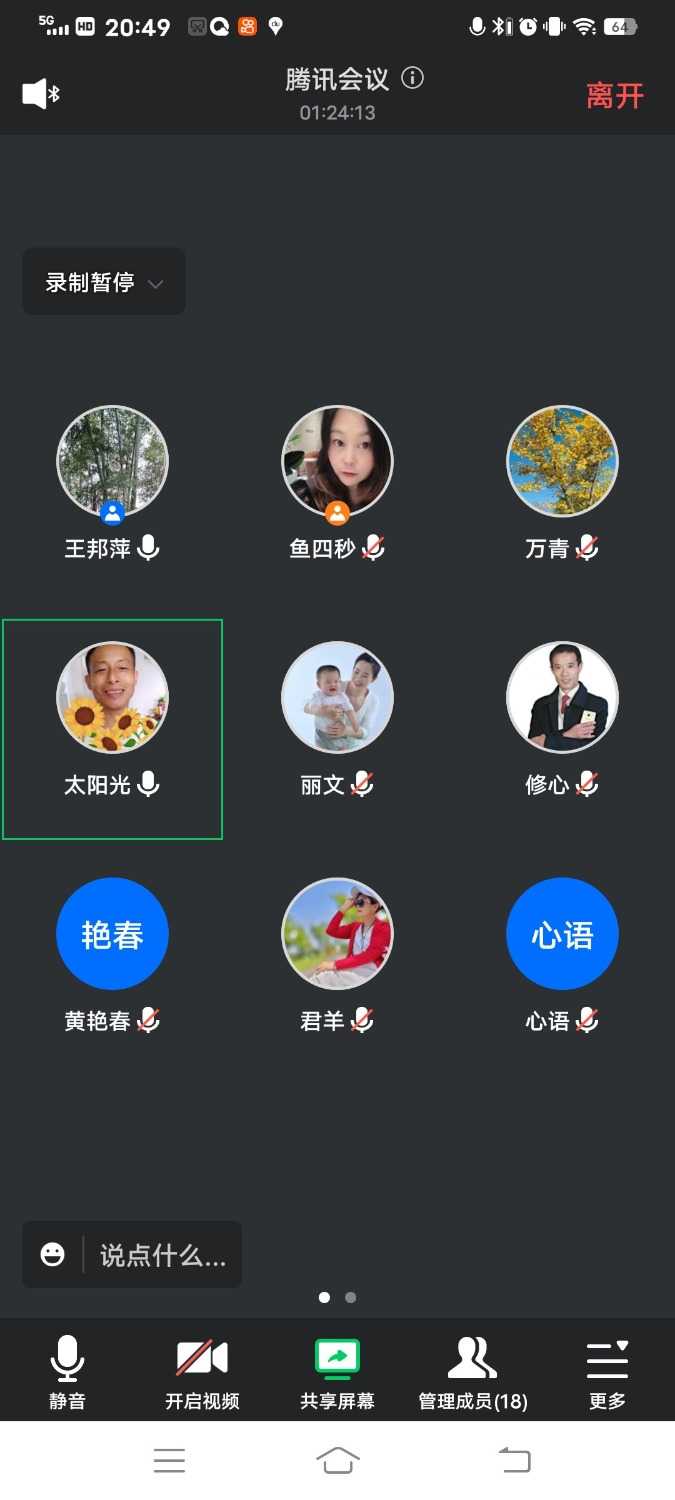
Task: Turn on camera with 开启视频
Action: [x=202, y=1372]
